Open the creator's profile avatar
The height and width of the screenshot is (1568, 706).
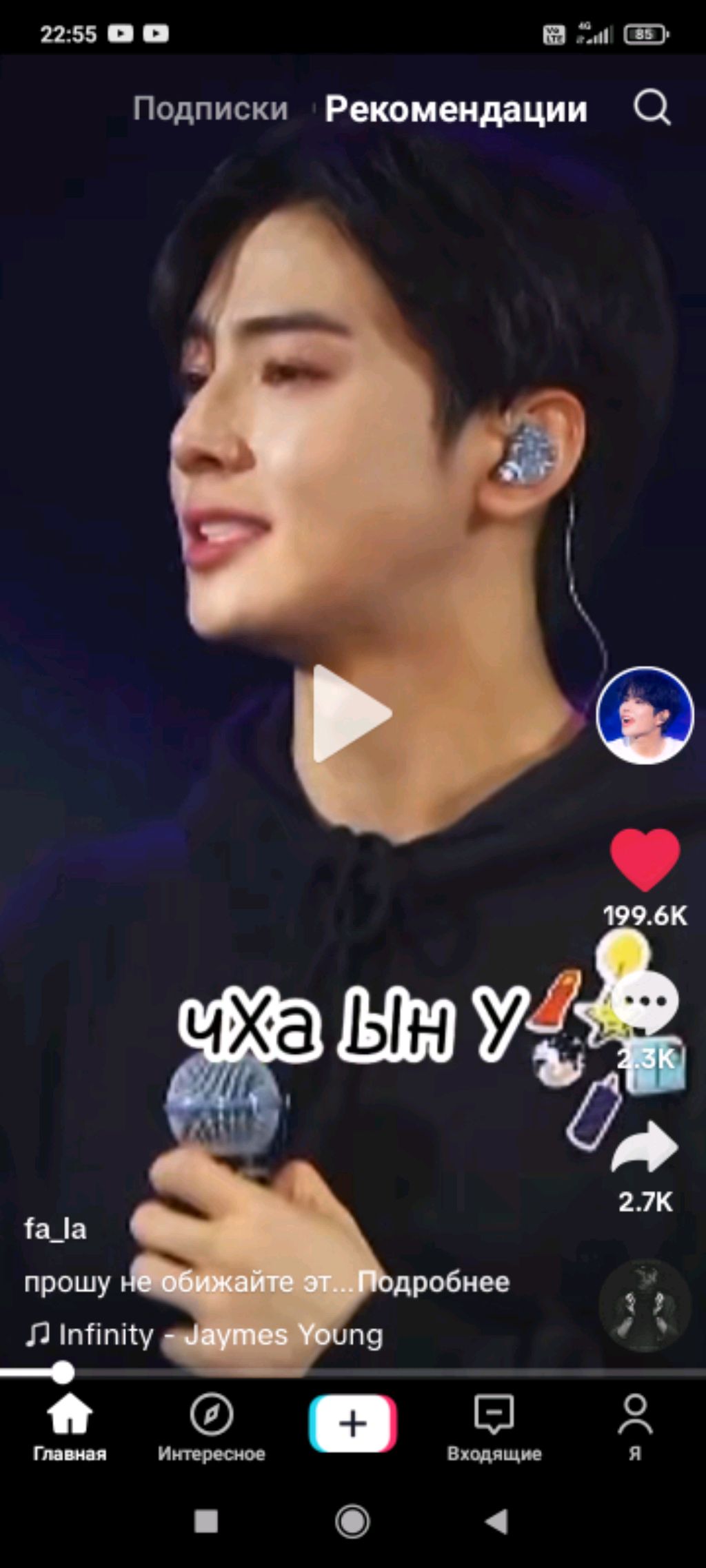click(645, 715)
